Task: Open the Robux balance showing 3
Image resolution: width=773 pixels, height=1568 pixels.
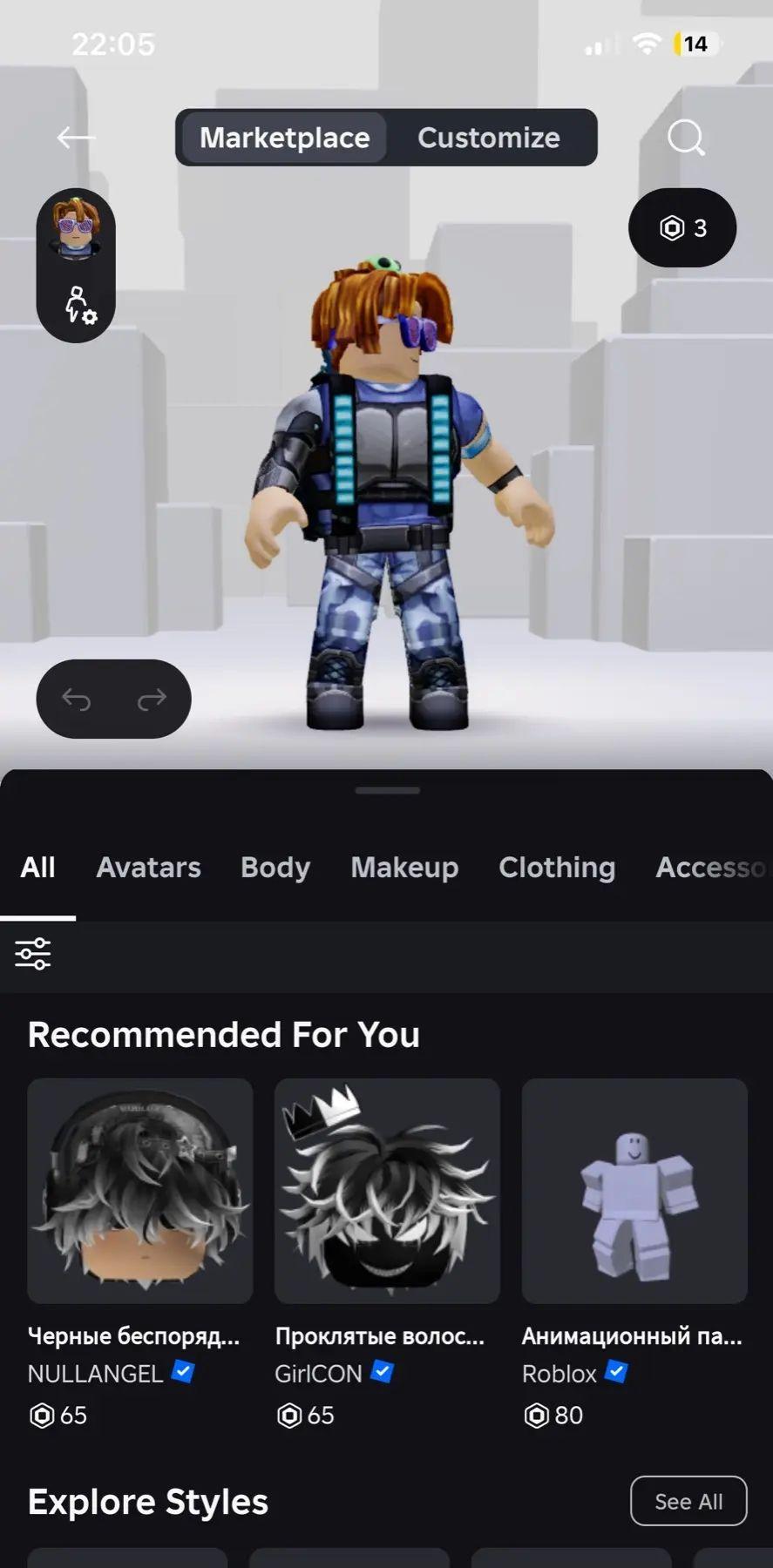Action: (682, 228)
